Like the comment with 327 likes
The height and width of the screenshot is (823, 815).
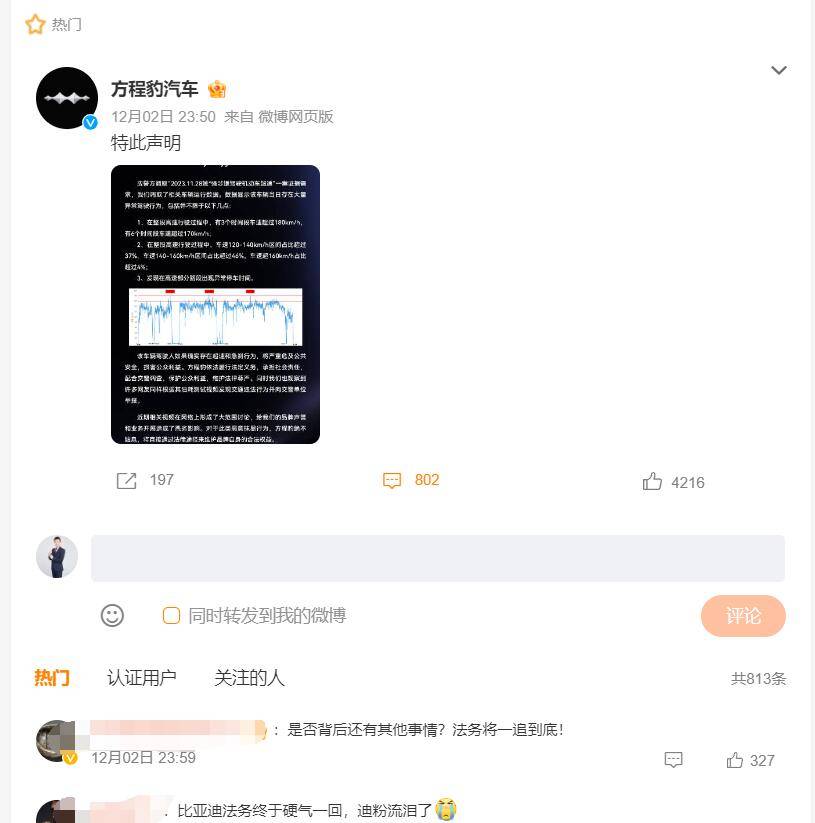[x=736, y=760]
